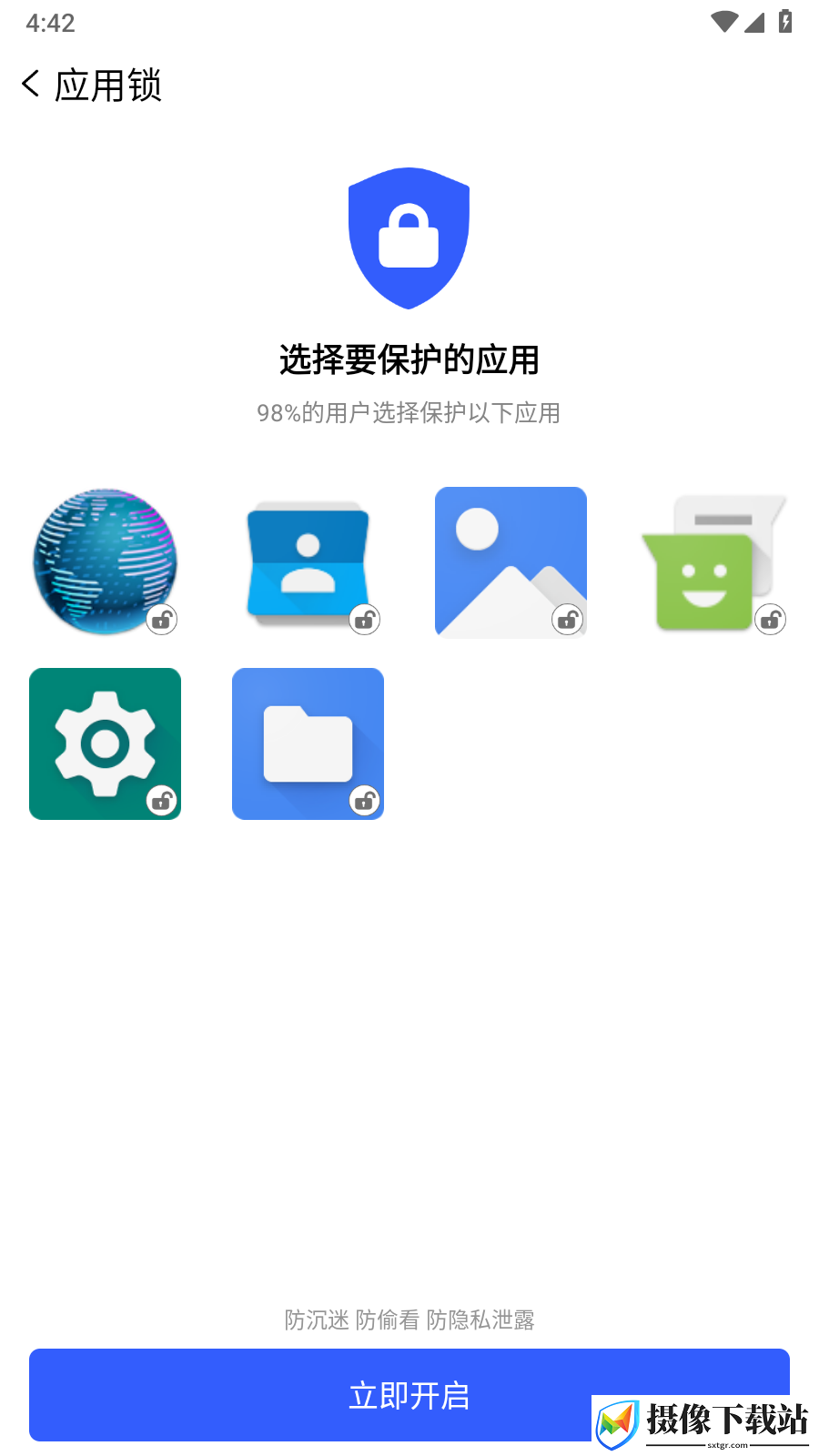Select the gallery photos app to protect
Image resolution: width=819 pixels, height=1456 pixels.
[511, 562]
